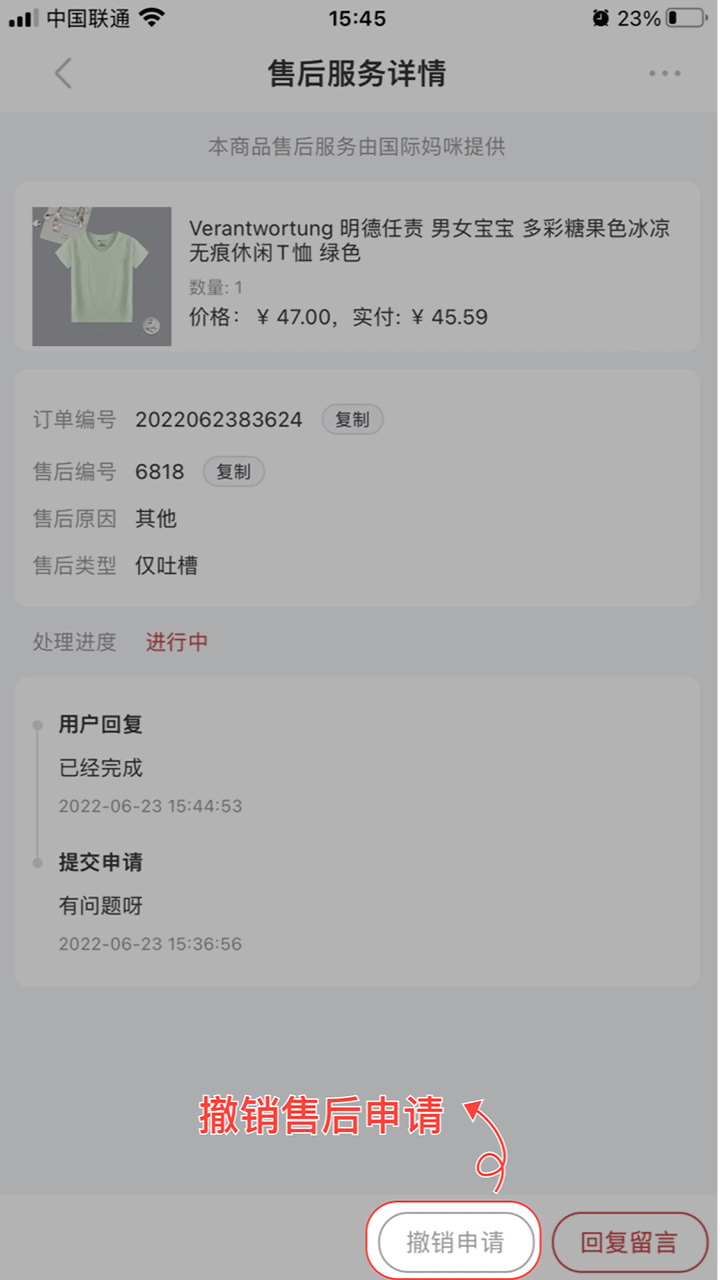Copy the after-sales number 6818

[x=234, y=472]
